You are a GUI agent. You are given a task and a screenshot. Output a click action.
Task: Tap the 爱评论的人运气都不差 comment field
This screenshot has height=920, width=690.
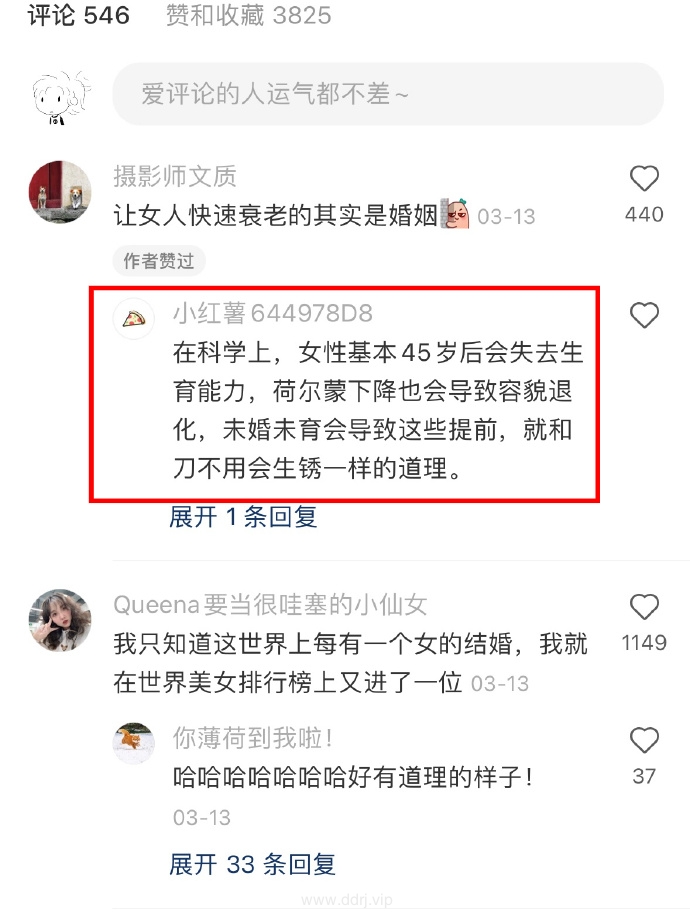point(388,94)
